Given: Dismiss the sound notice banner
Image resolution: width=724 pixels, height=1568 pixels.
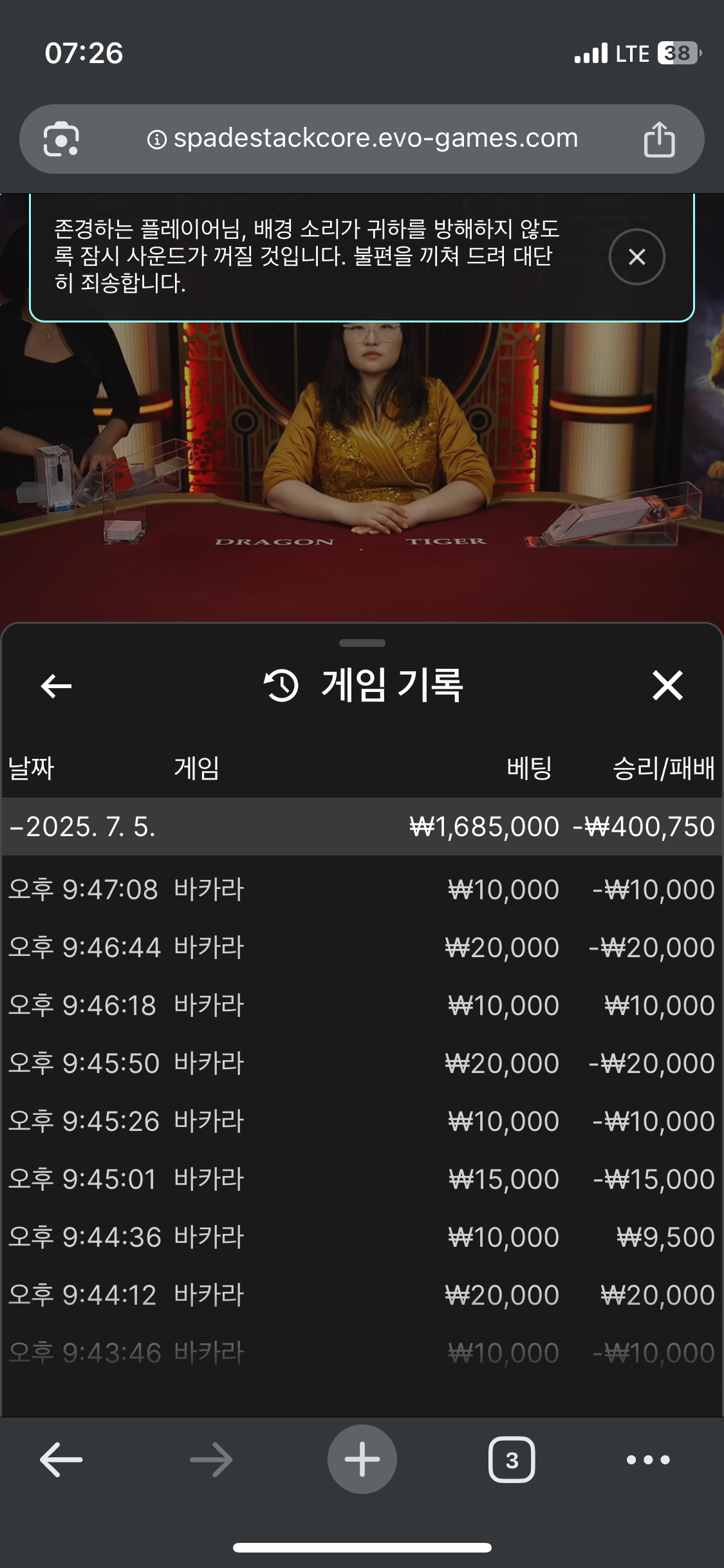Looking at the screenshot, I should point(636,257).
